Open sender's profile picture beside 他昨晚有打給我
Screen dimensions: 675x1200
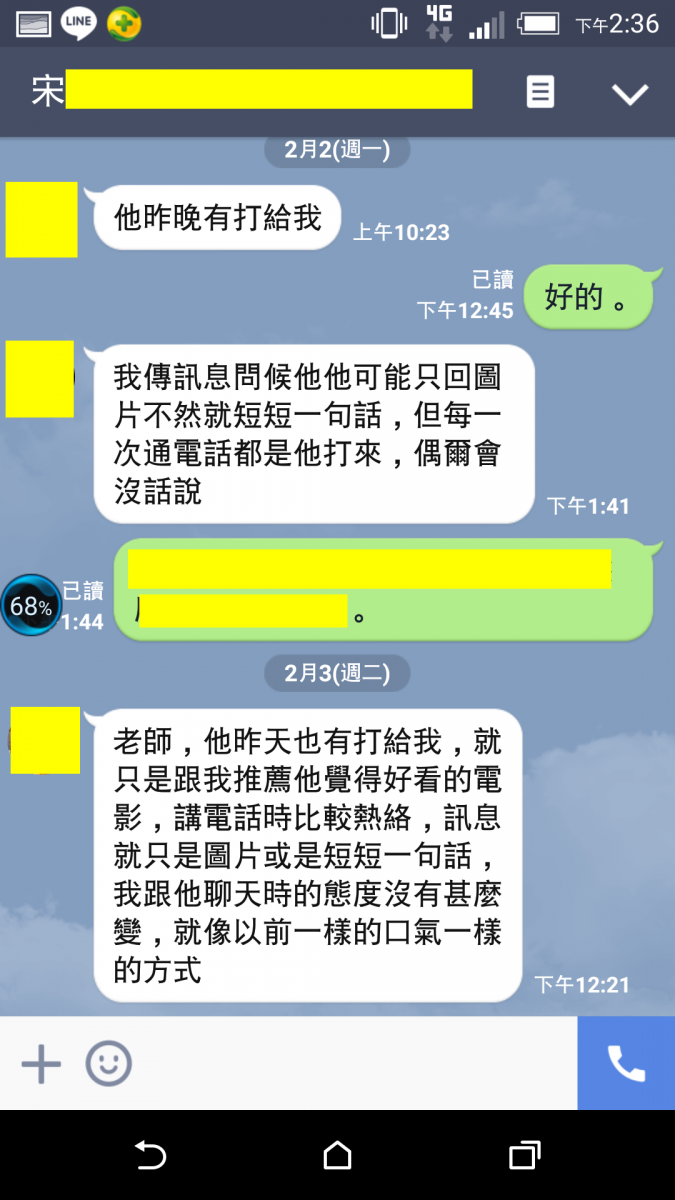tap(42, 220)
